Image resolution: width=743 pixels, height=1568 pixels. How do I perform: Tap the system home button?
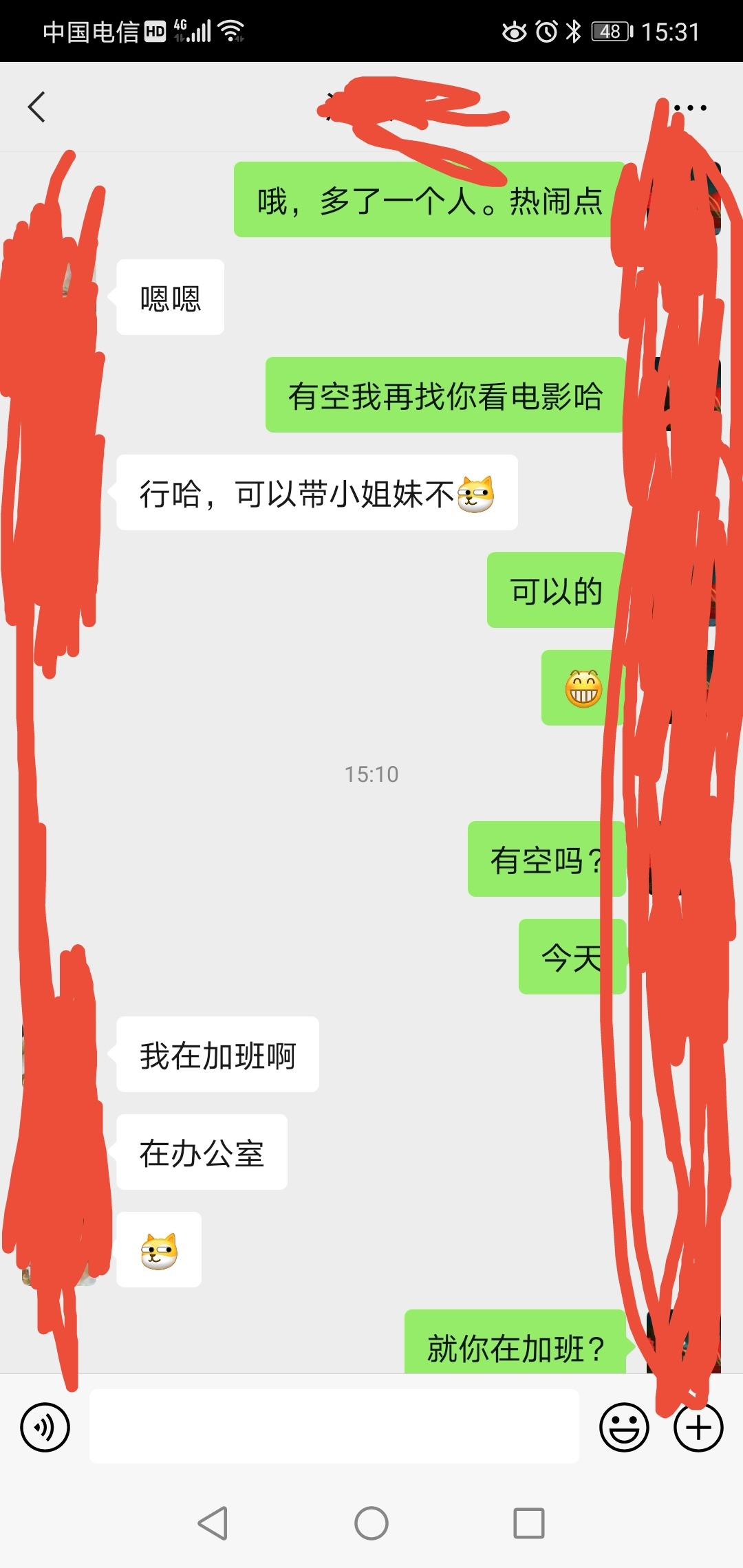click(371, 1523)
